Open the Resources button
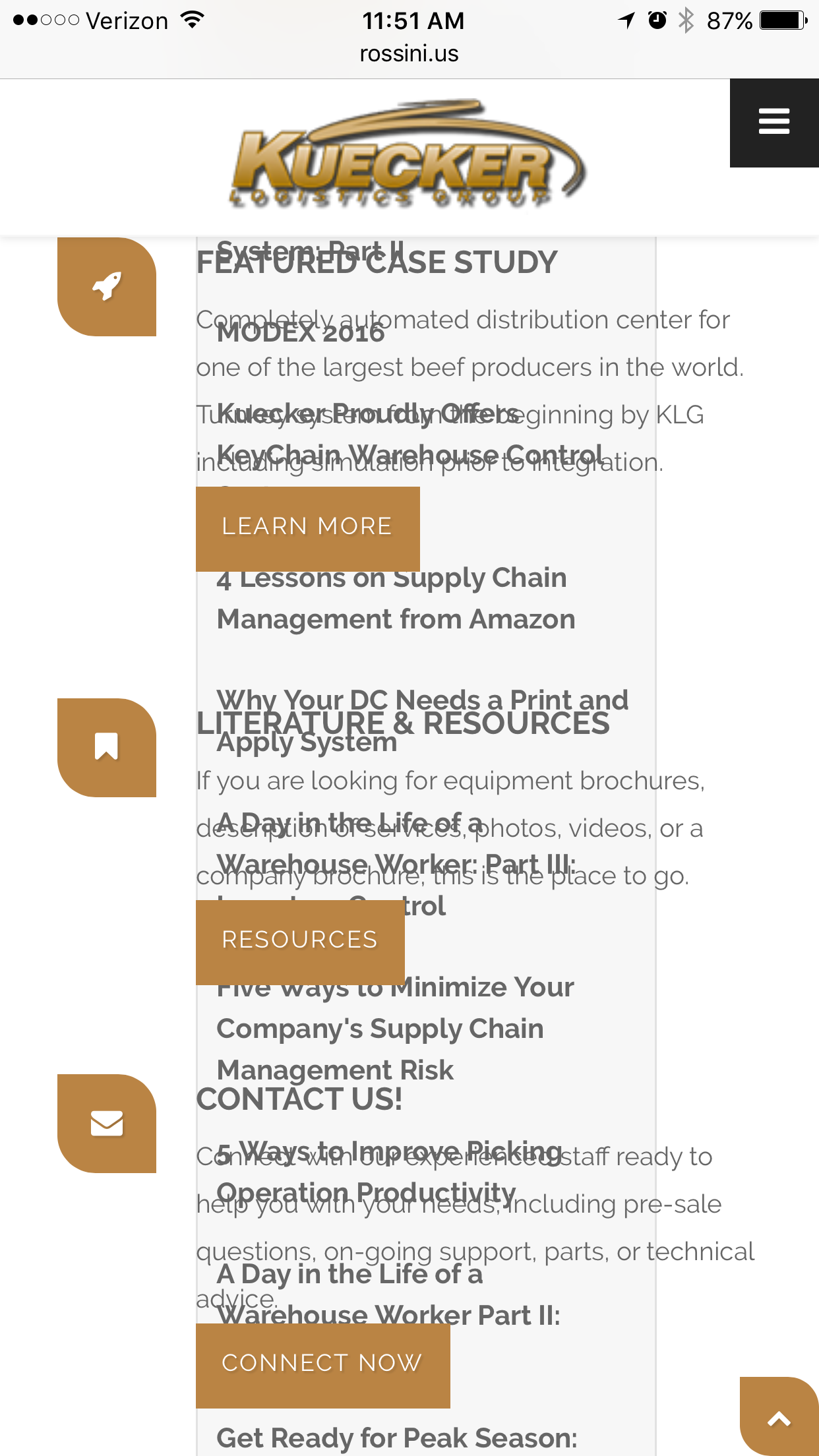Screen dimensions: 819x1456 (300, 941)
